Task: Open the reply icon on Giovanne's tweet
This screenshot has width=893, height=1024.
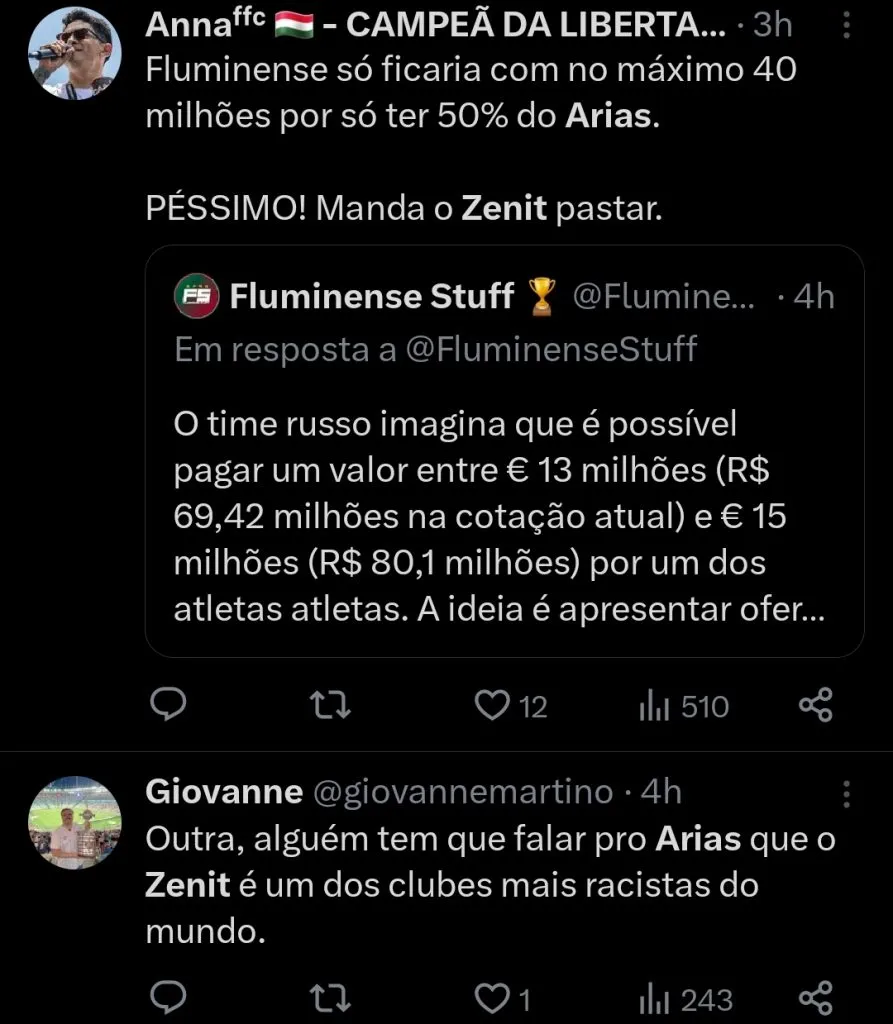Action: click(169, 997)
